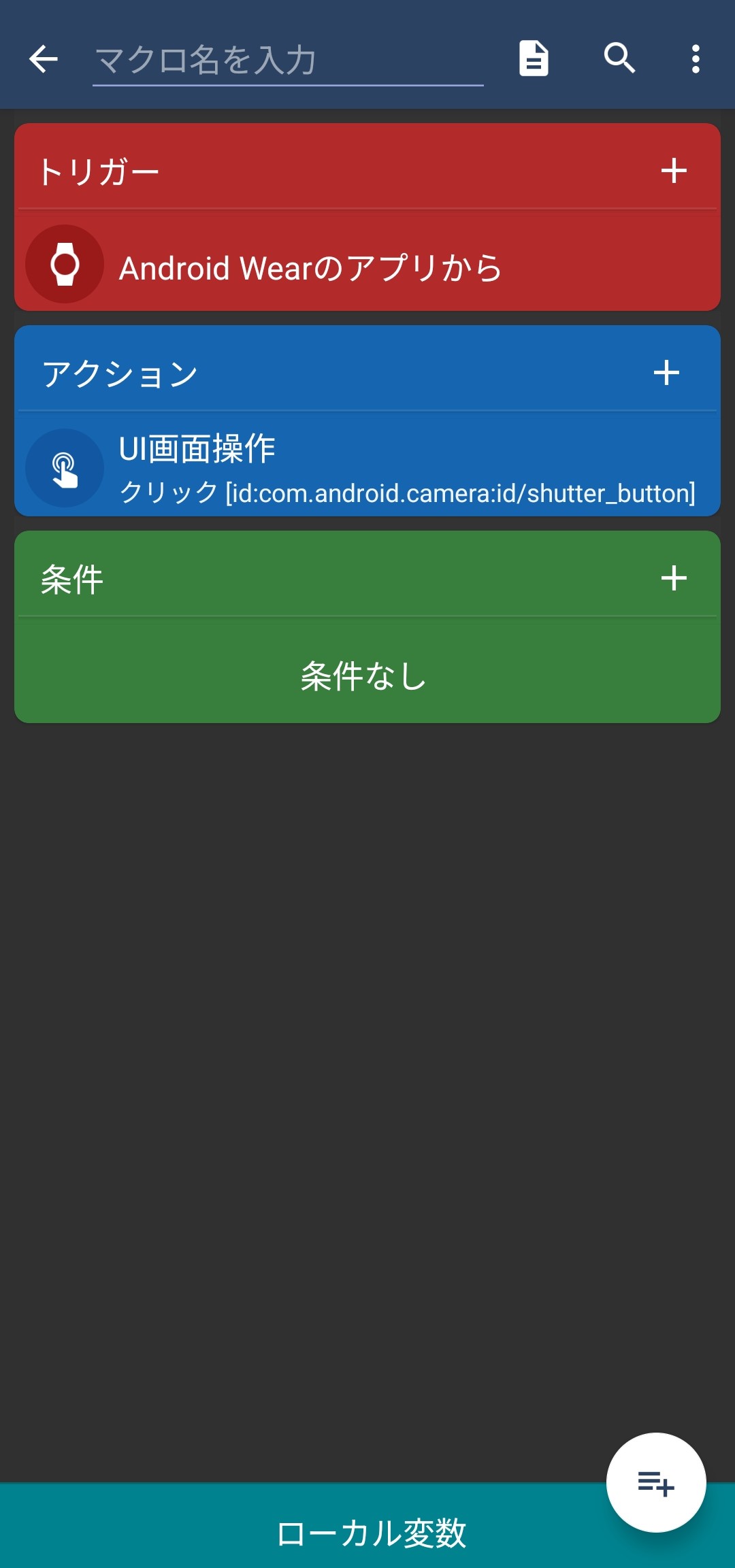This screenshot has height=1568, width=735.
Task: Select the 条件 section header
Action: pos(71,579)
